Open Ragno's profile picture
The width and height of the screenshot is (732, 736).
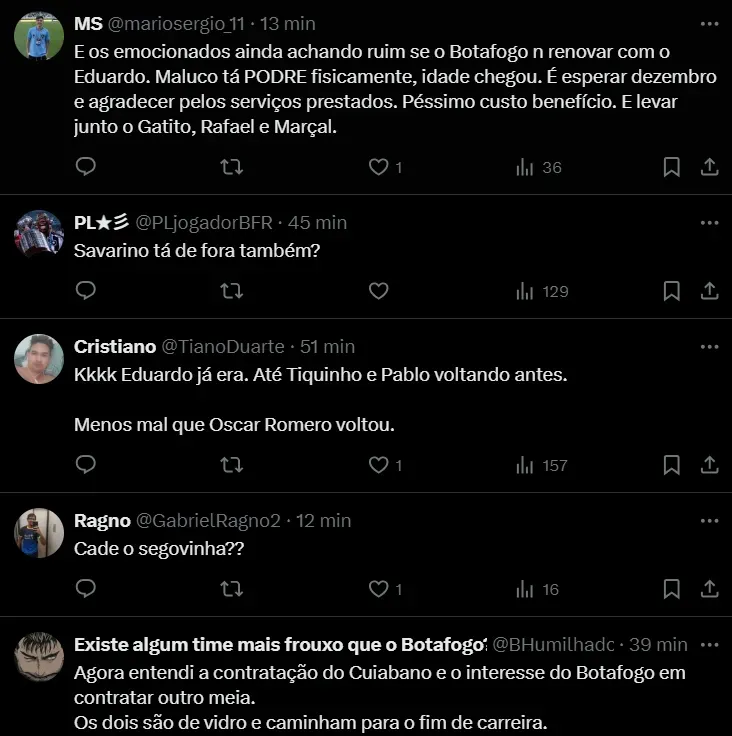pyautogui.click(x=39, y=533)
